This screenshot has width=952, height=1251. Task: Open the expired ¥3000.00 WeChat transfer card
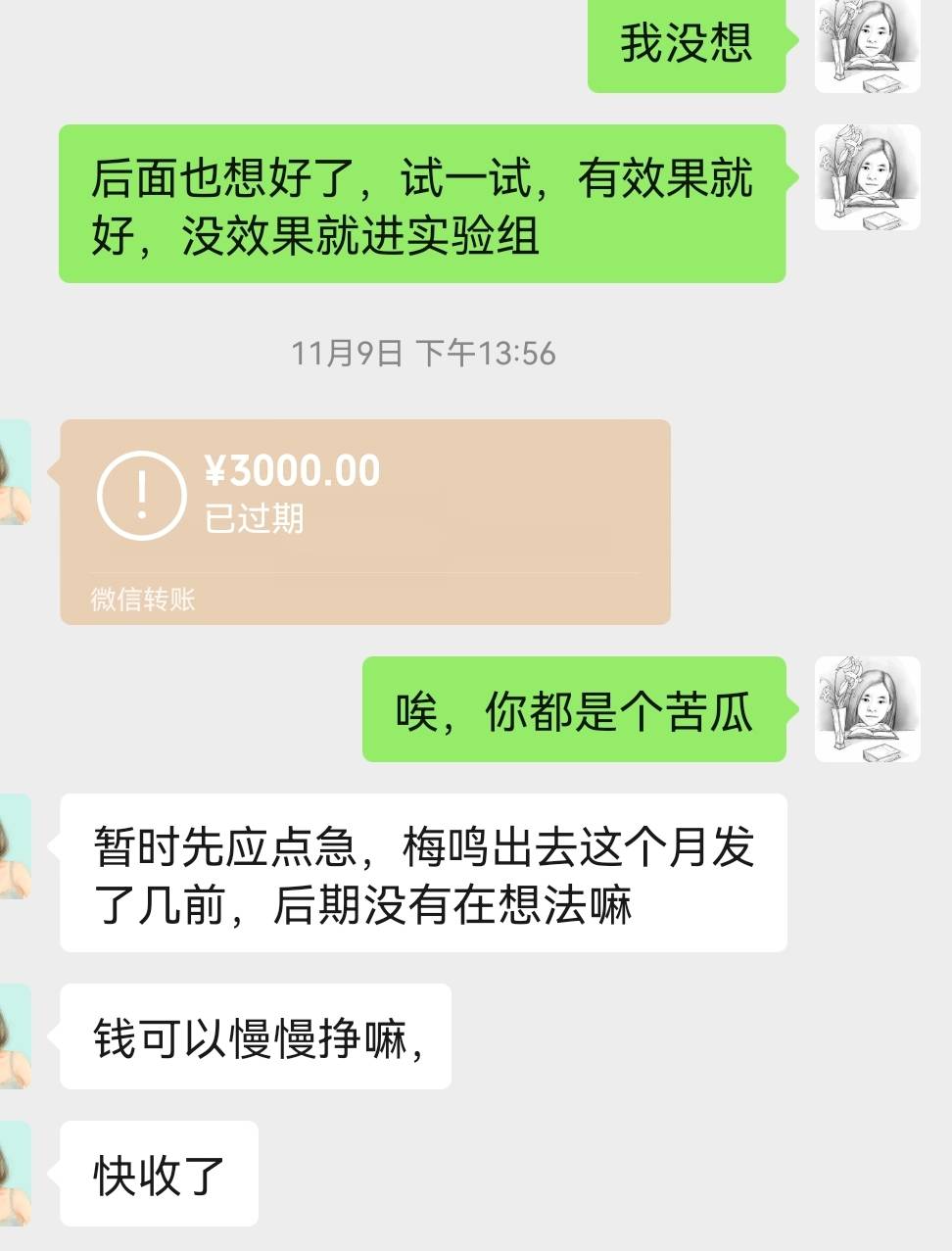point(364,521)
